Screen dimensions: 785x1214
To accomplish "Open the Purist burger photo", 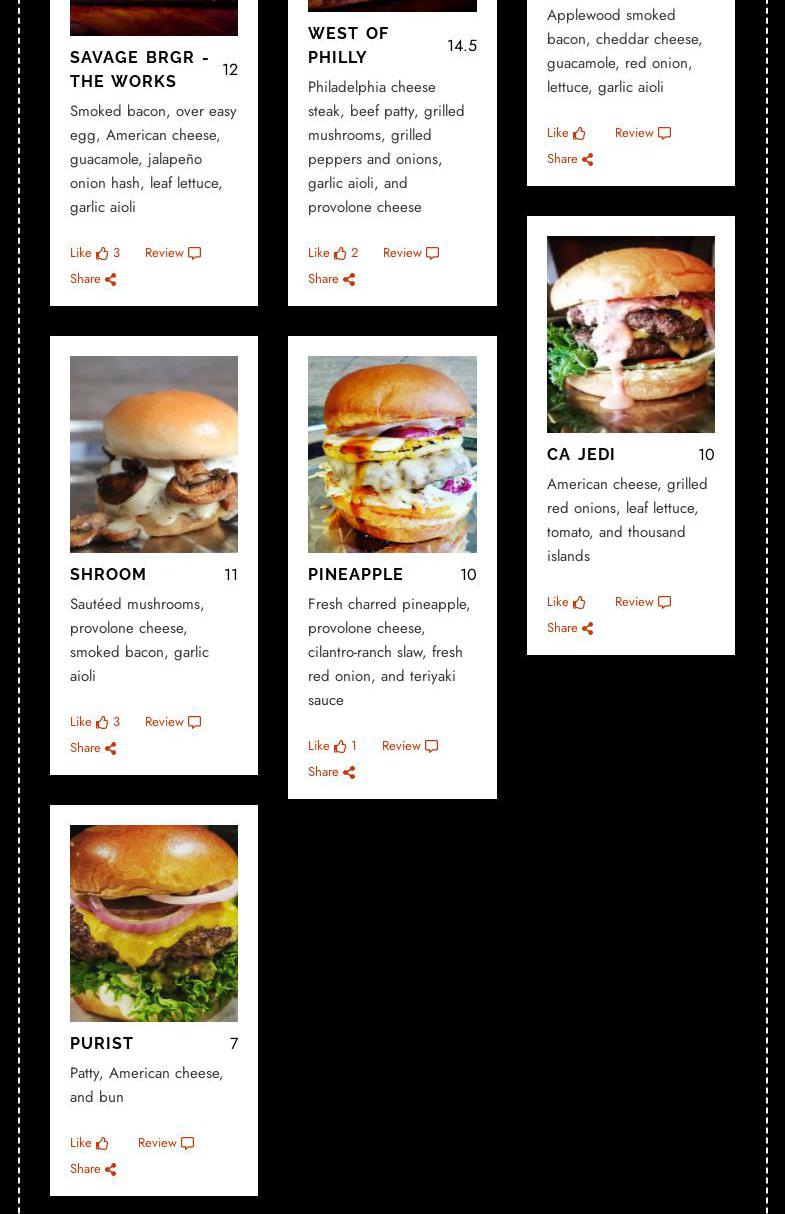I will point(154,923).
